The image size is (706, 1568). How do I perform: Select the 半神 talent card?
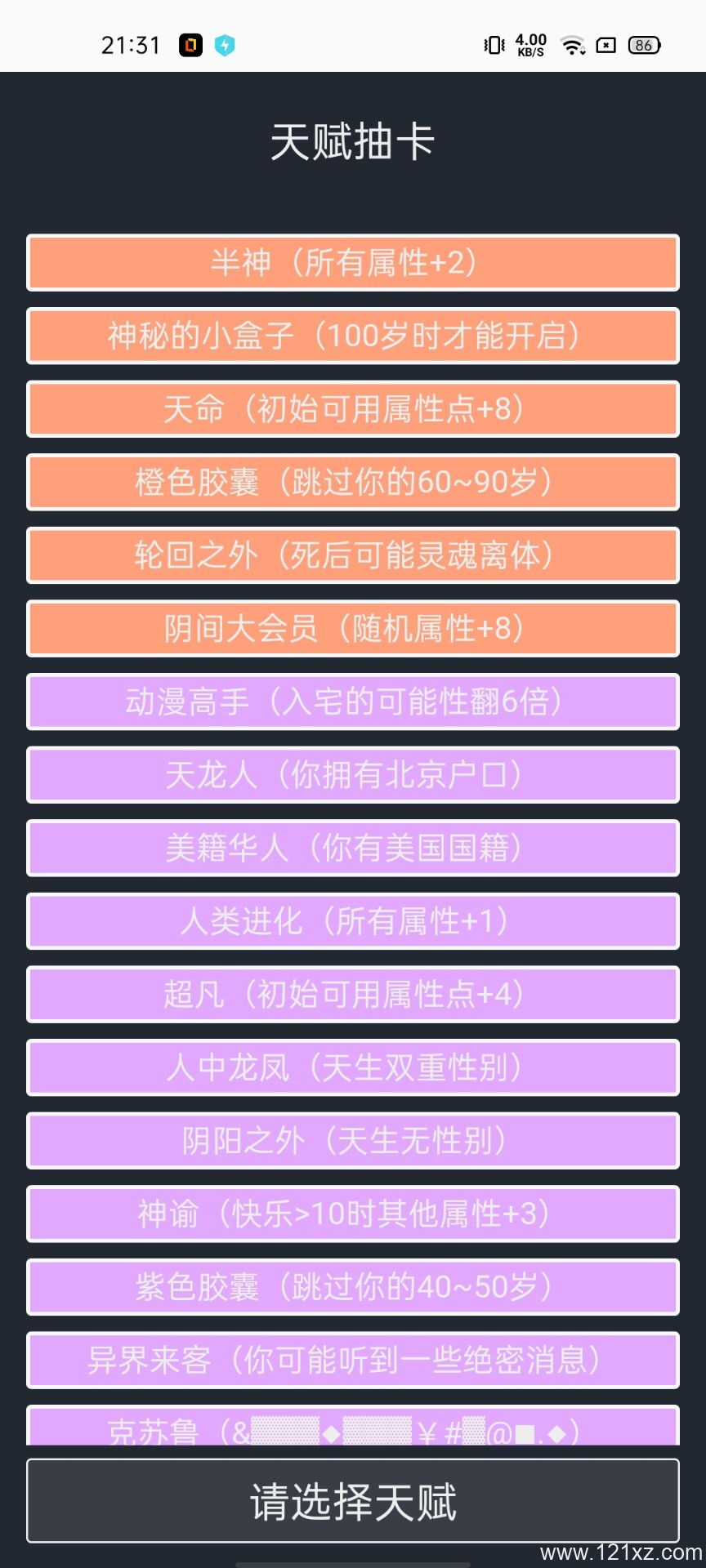[353, 263]
